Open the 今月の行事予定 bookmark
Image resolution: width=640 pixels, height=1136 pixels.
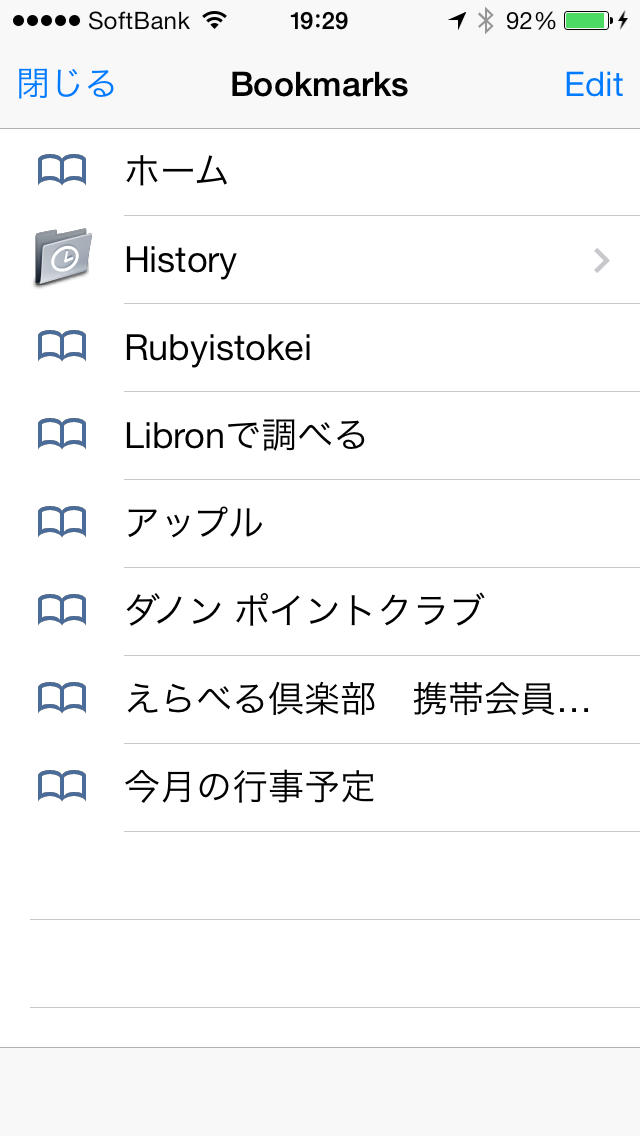click(320, 788)
